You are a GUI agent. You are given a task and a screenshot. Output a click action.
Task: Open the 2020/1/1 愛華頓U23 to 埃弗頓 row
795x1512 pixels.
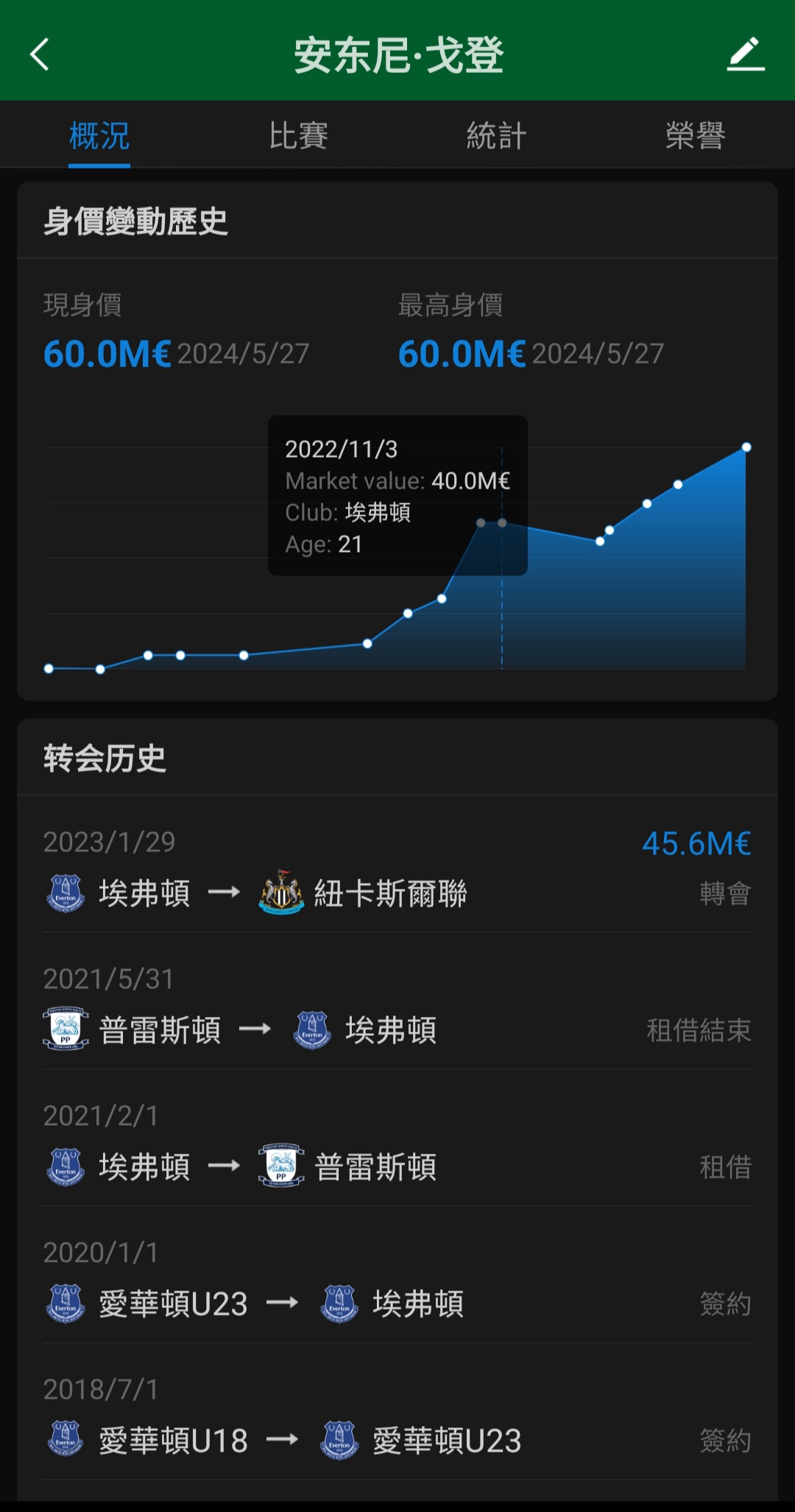pyautogui.click(x=397, y=1275)
